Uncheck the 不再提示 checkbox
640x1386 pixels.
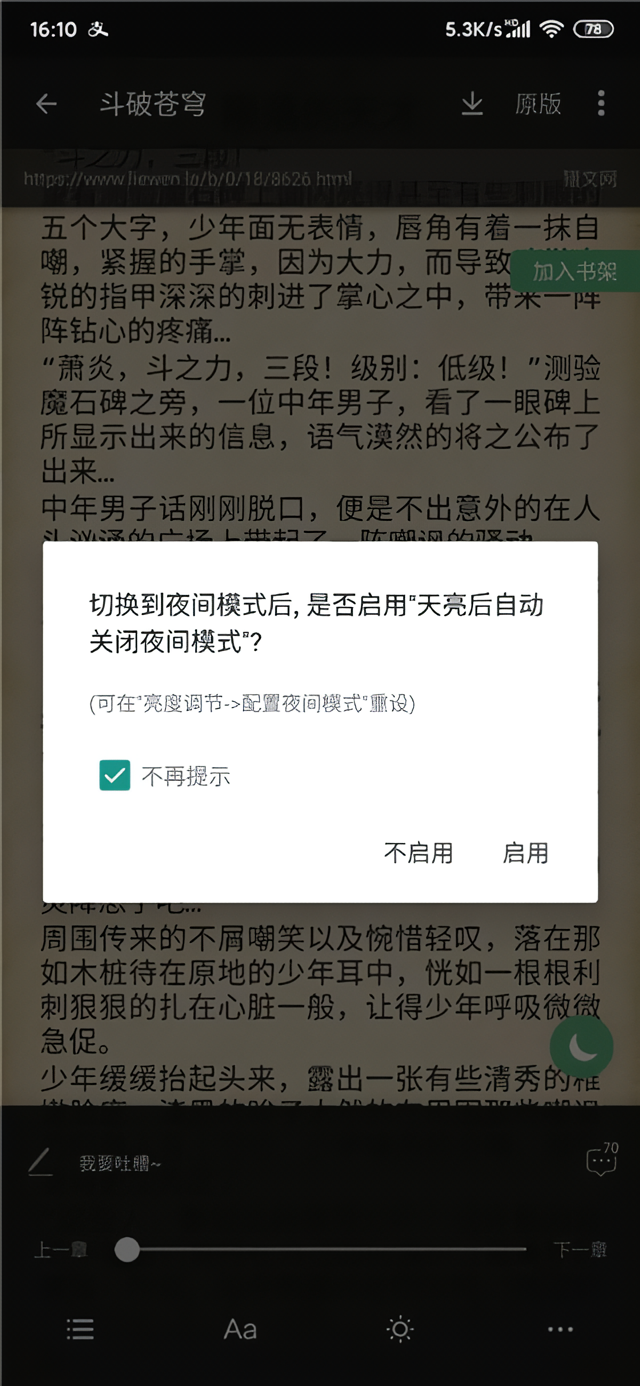pyautogui.click(x=115, y=775)
